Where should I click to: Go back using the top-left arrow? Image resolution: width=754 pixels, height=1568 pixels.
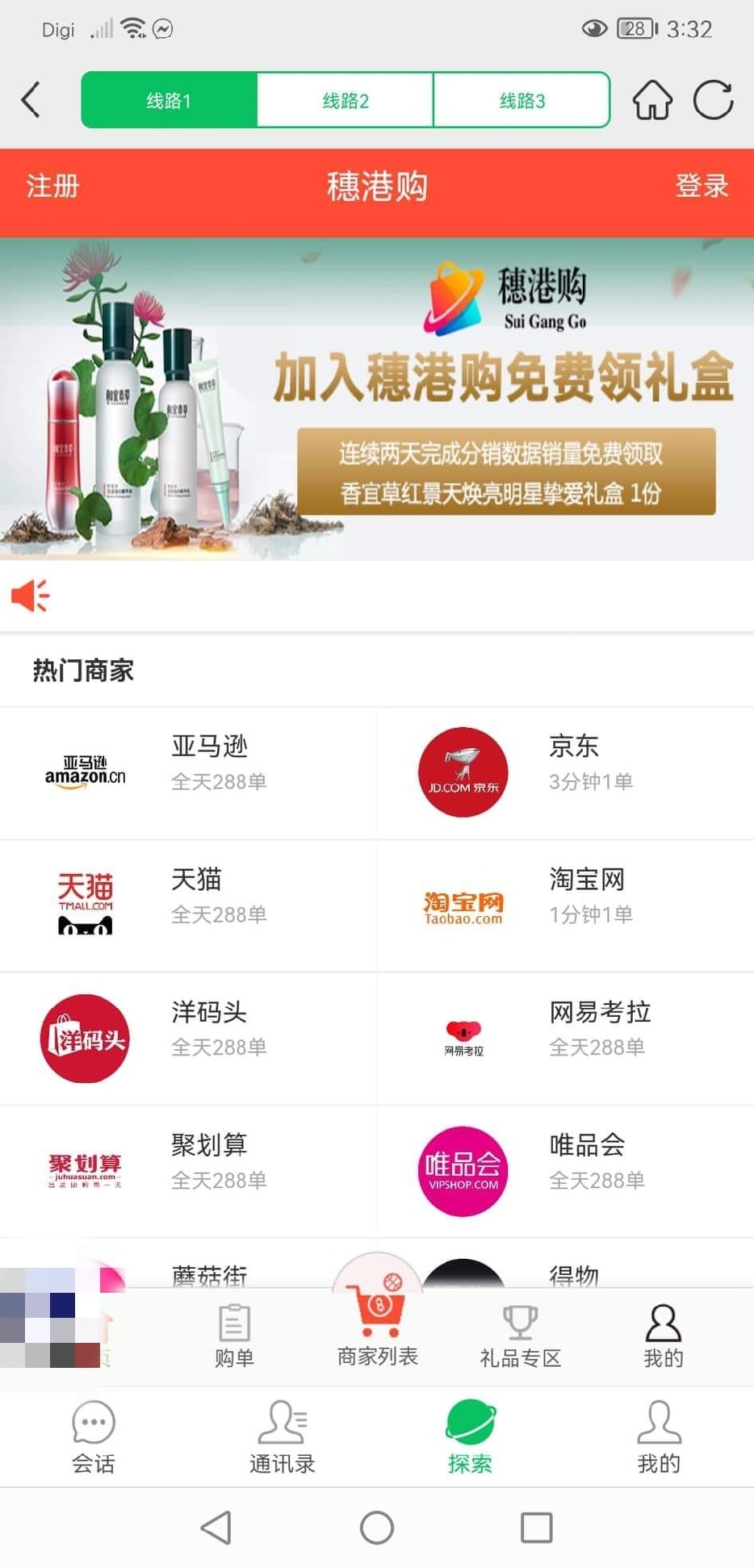point(31,100)
